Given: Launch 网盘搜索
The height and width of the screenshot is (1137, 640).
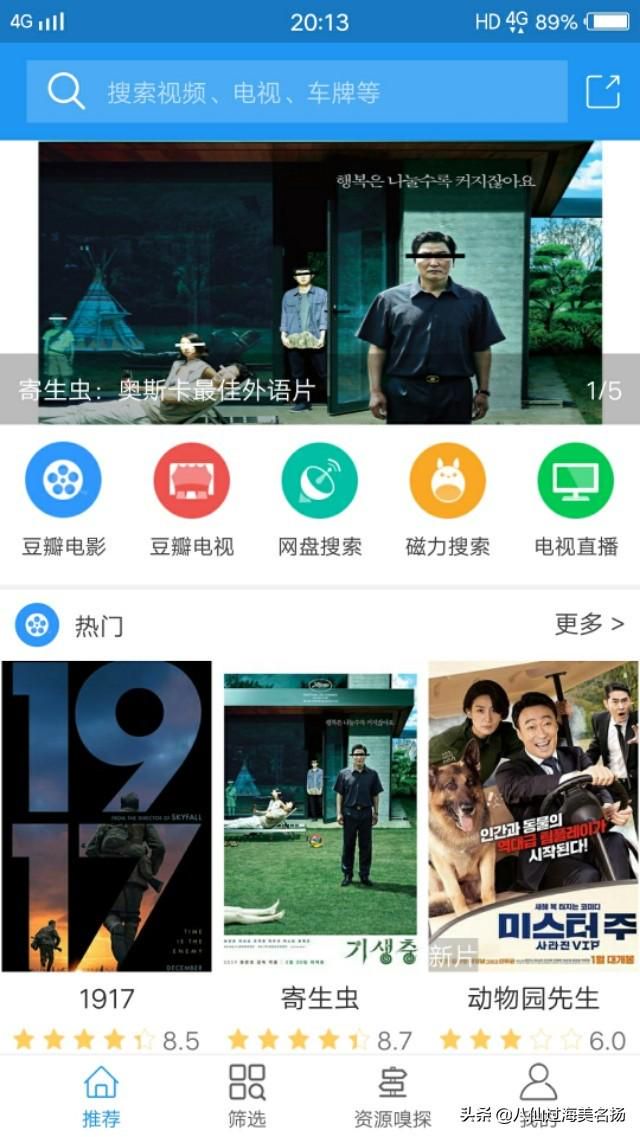Looking at the screenshot, I should (x=320, y=500).
